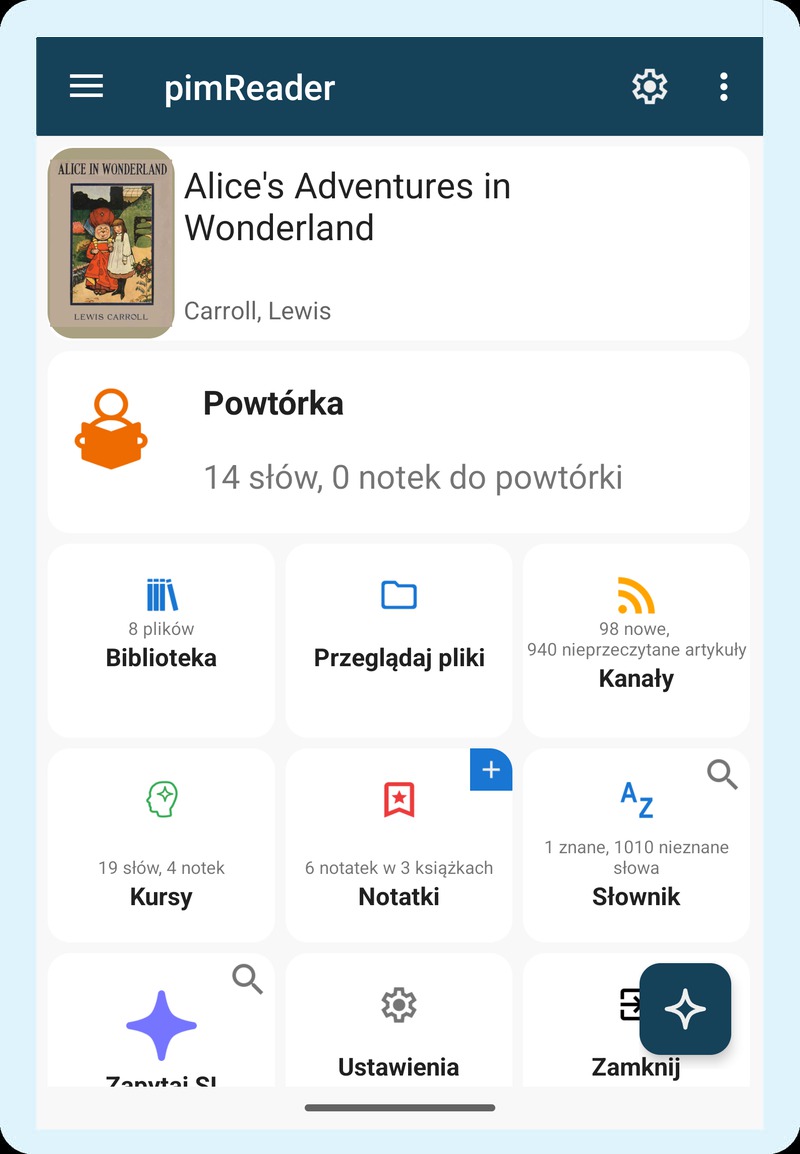Start the Powtórka review session
This screenshot has width=800, height=1154.
pyautogui.click(x=399, y=442)
